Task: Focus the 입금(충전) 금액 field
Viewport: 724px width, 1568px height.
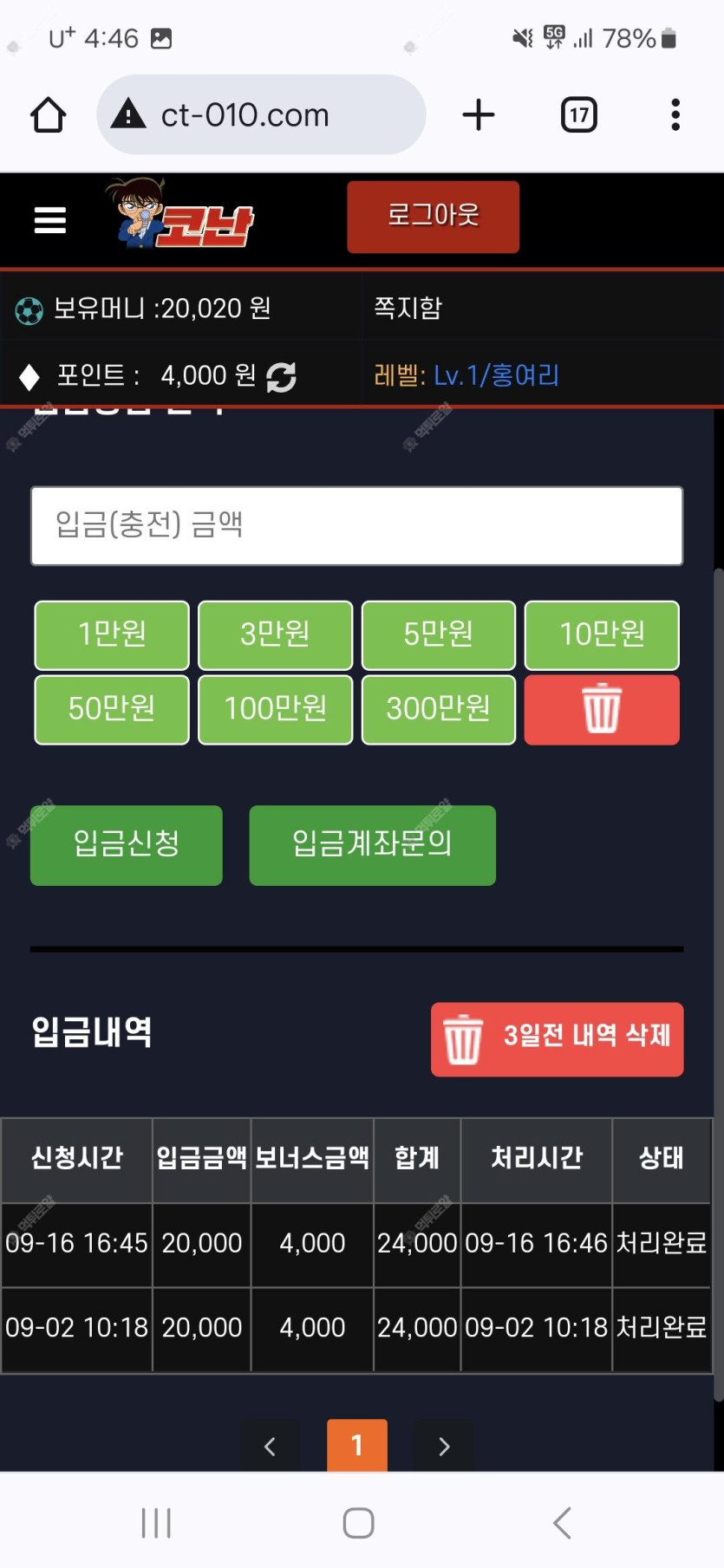Action: coord(356,525)
